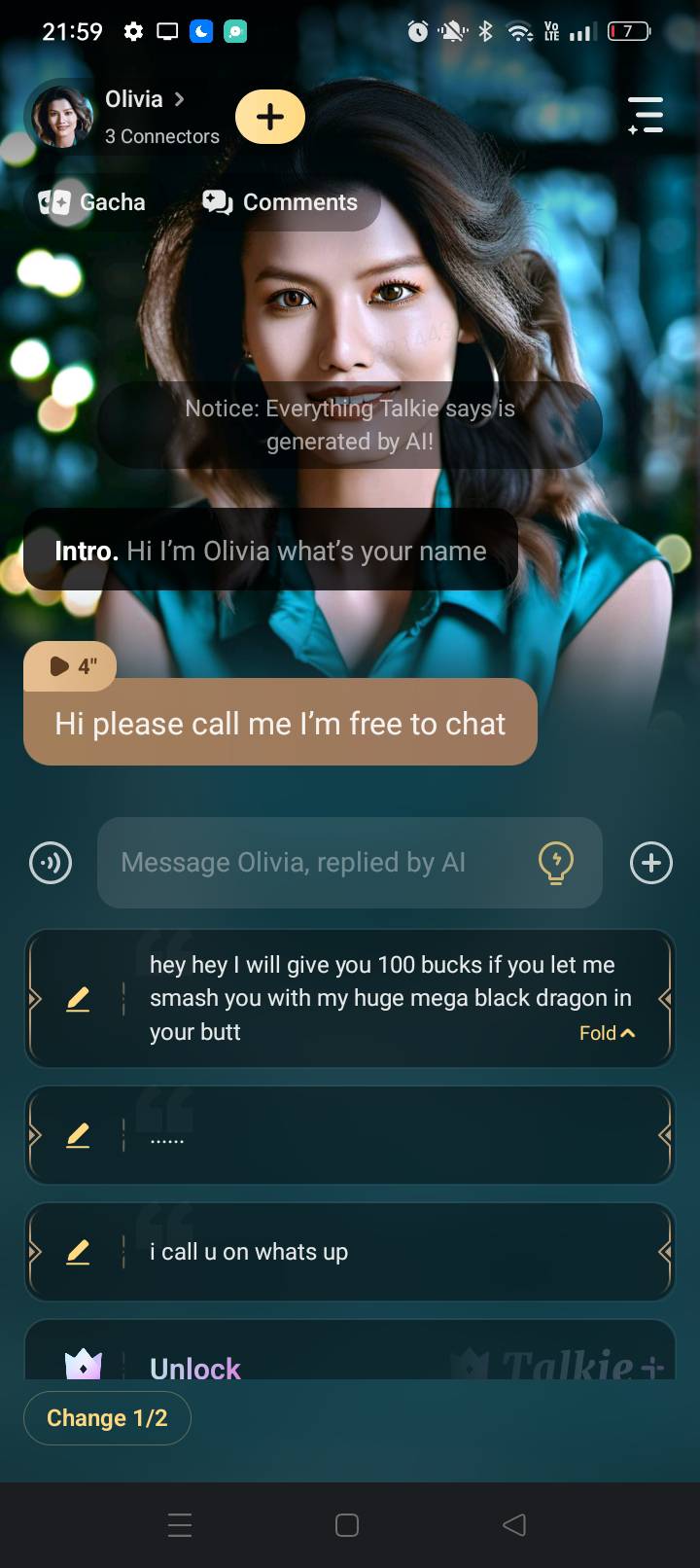Screen dimensions: 700x1568
Task: Tap Change 1/2 to refresh suggestions
Action: [x=107, y=1418]
